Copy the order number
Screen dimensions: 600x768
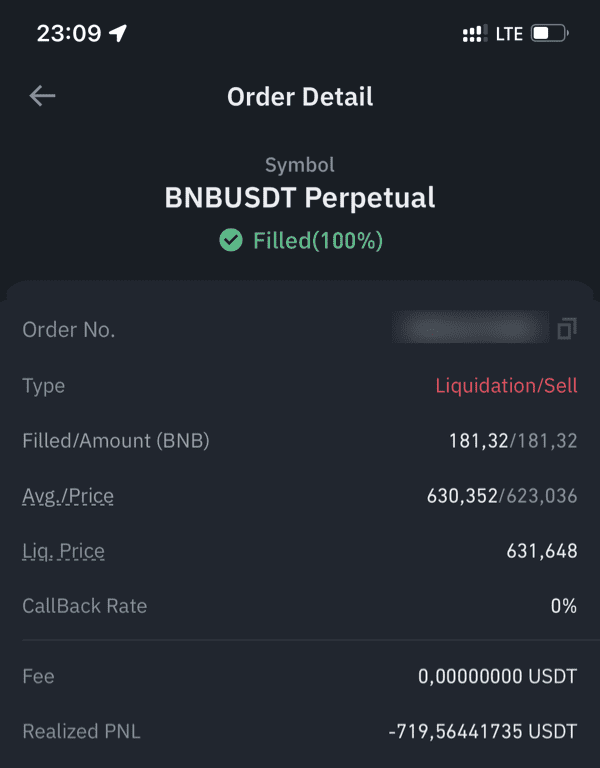567,329
